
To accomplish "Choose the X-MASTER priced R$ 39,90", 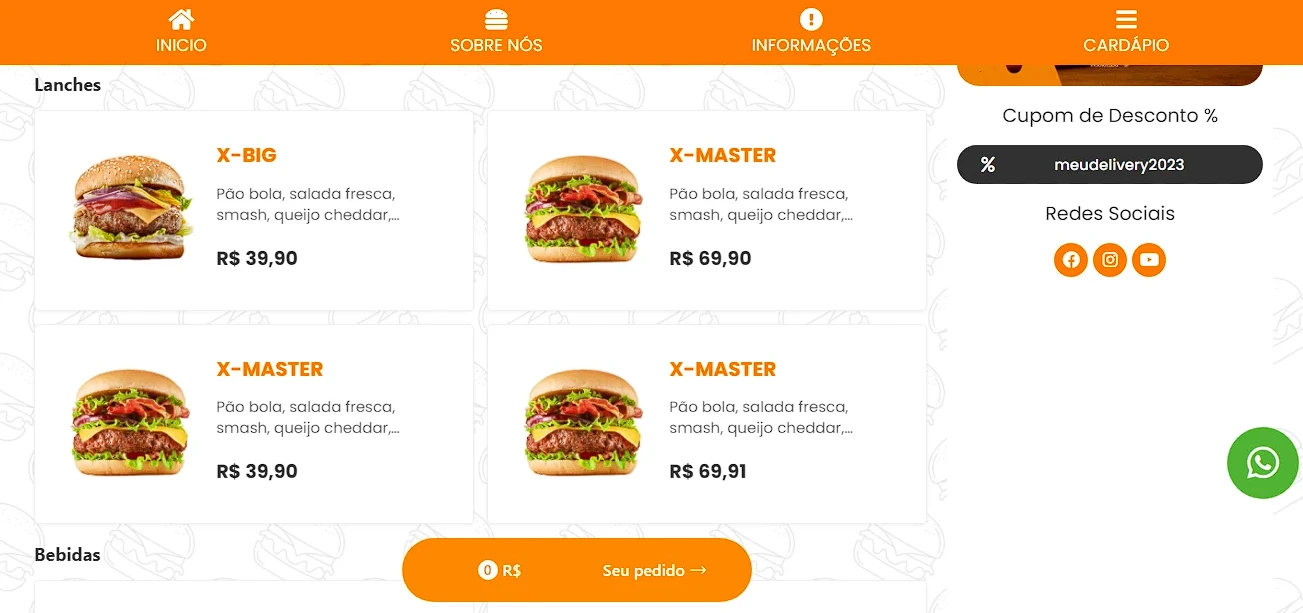I will click(254, 423).
